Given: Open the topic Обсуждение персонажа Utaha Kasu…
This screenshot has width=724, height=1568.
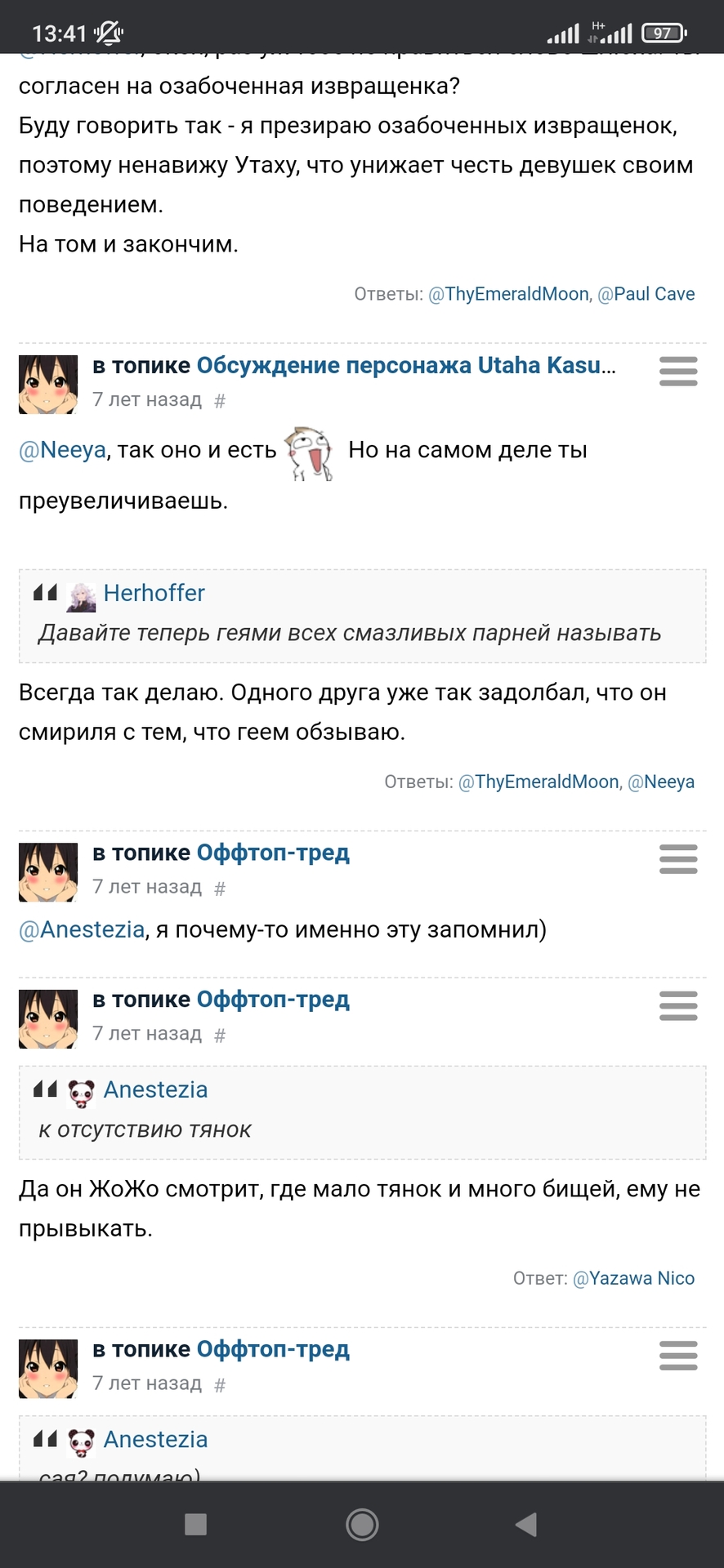Looking at the screenshot, I should tap(405, 365).
